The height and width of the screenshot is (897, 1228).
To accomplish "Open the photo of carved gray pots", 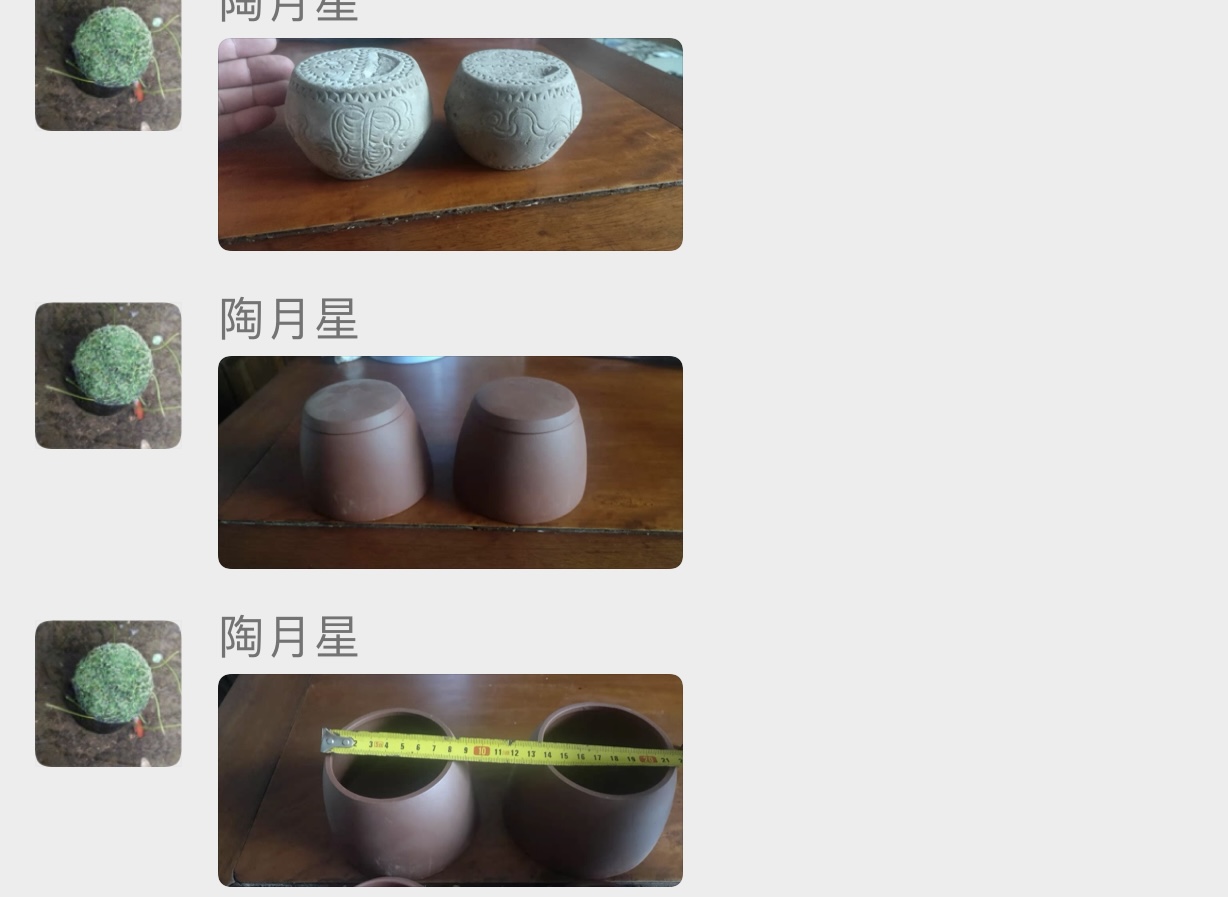I will point(450,144).
